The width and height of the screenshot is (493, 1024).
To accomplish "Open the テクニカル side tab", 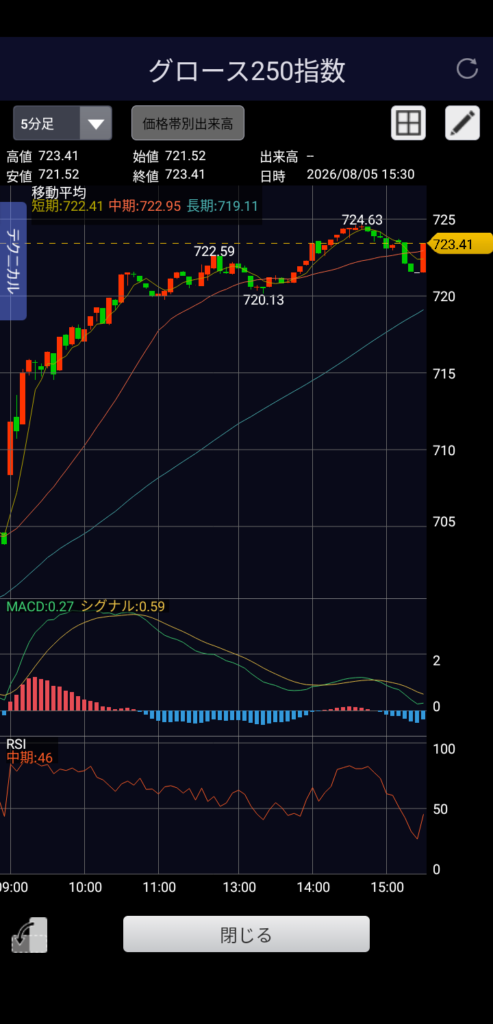I will [12, 261].
